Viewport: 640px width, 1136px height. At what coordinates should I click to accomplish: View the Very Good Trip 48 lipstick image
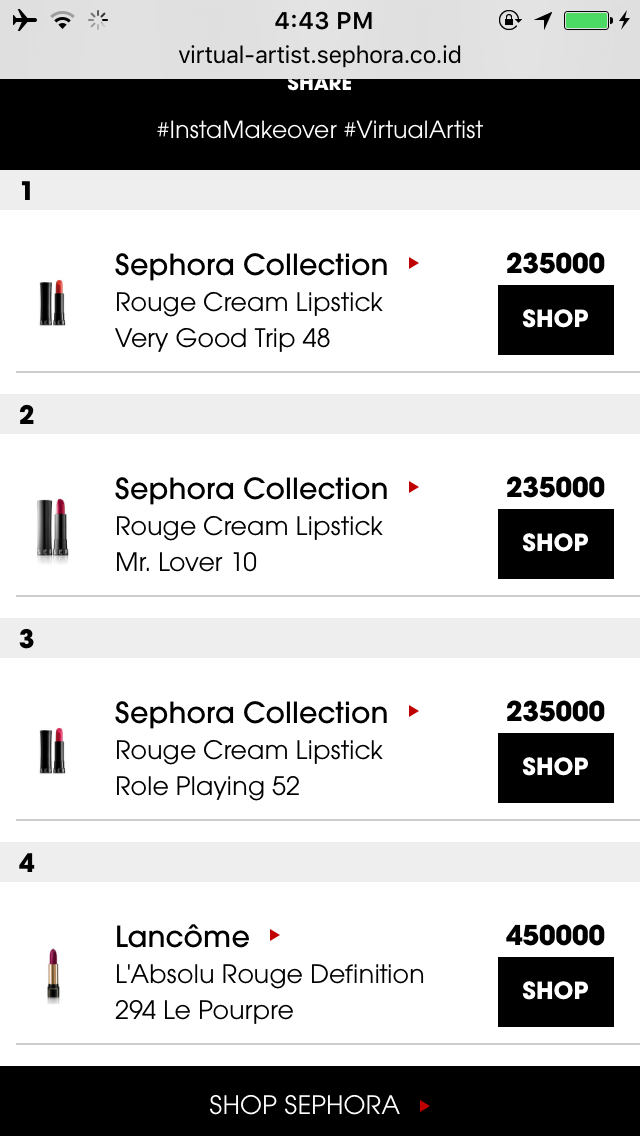coord(52,302)
